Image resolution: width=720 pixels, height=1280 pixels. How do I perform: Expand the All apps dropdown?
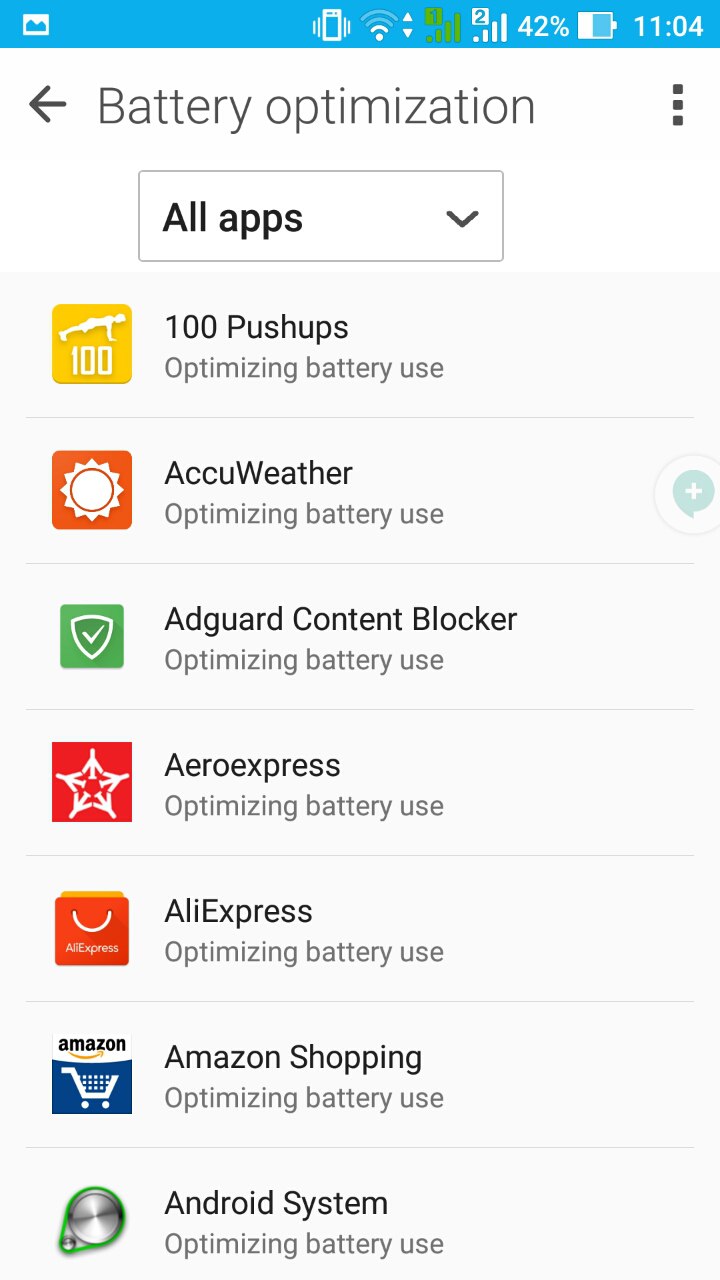tap(321, 216)
